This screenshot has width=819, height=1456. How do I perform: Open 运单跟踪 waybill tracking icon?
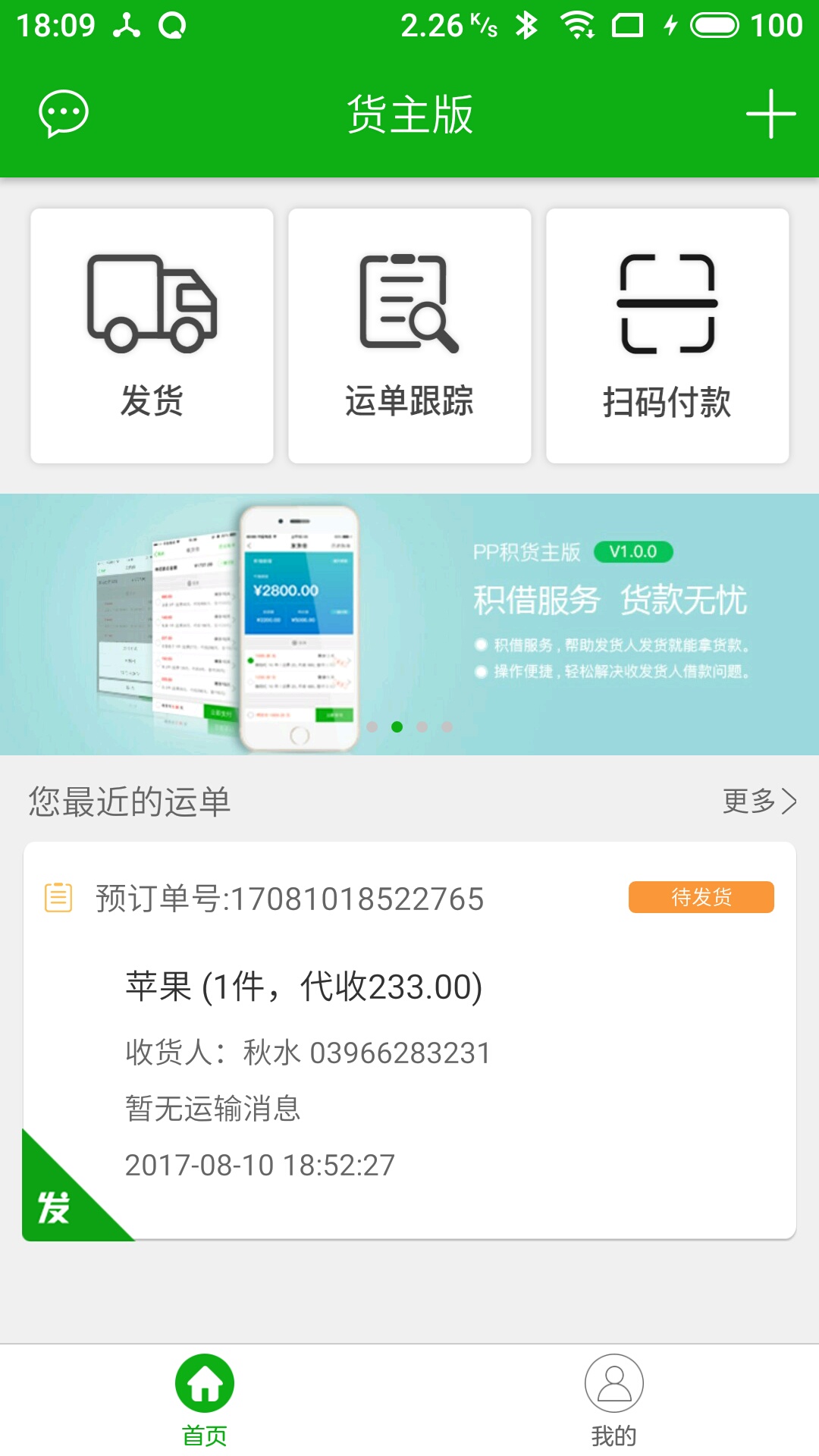tap(409, 303)
